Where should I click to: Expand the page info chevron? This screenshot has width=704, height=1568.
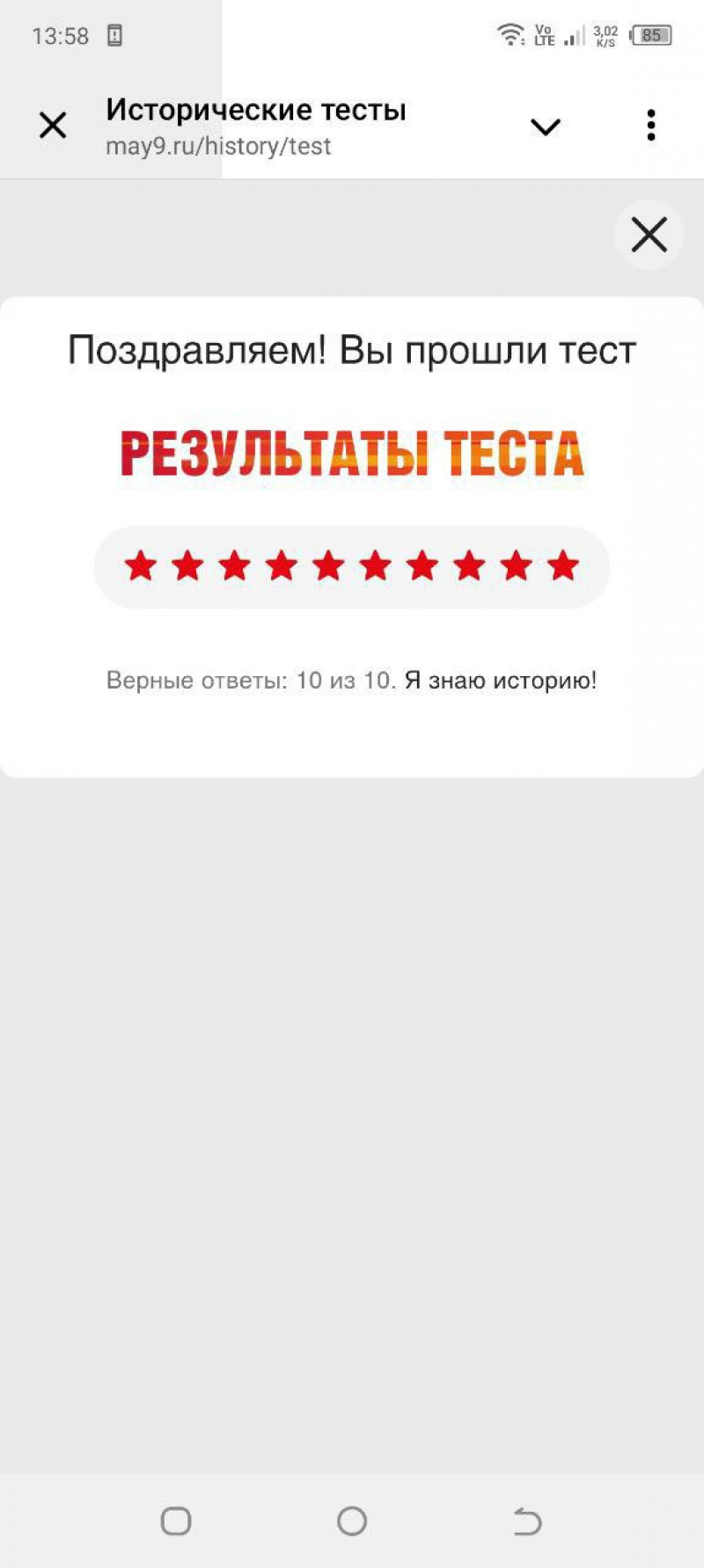click(545, 128)
